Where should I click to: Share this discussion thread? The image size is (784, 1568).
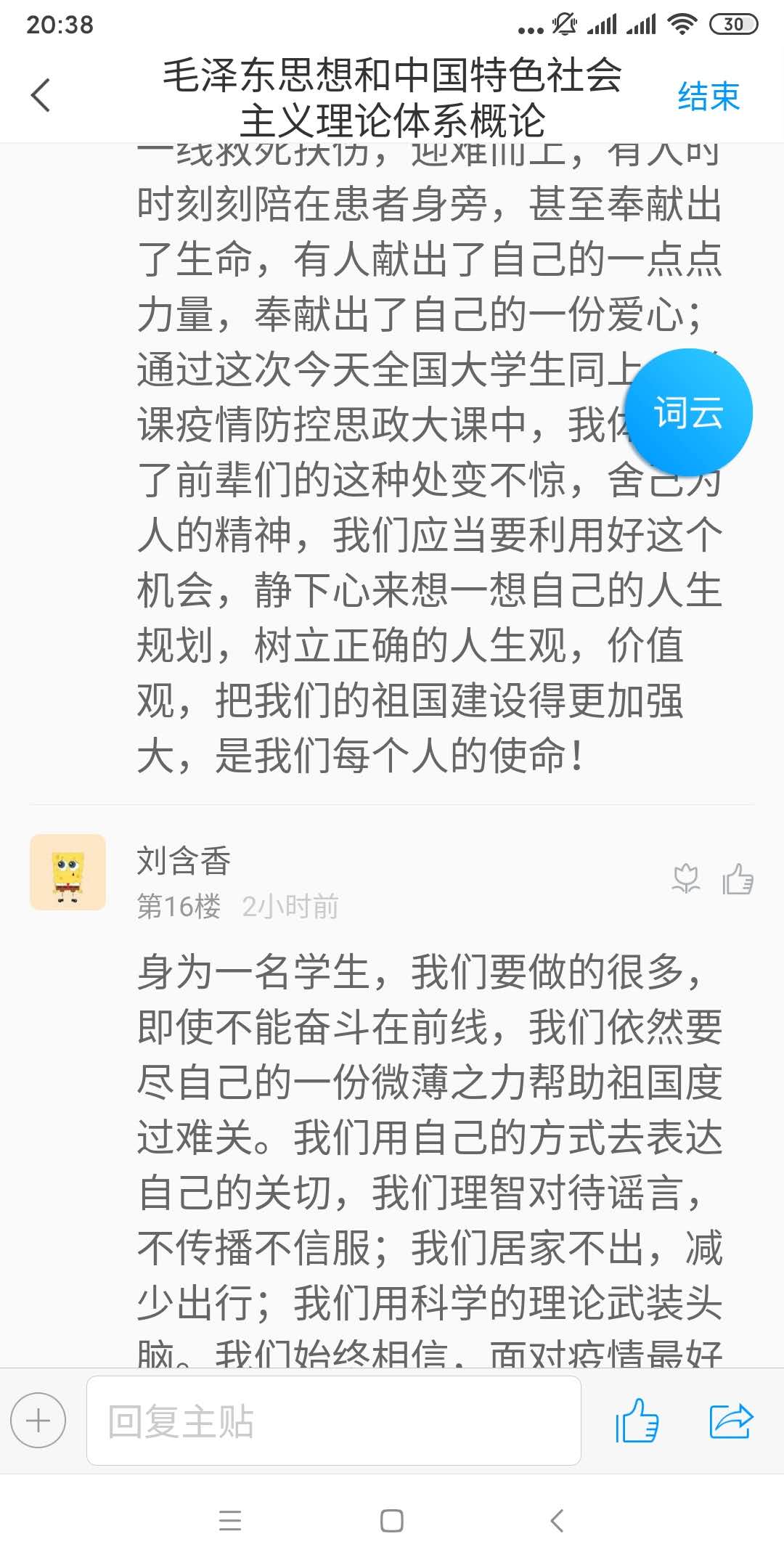tap(731, 1421)
